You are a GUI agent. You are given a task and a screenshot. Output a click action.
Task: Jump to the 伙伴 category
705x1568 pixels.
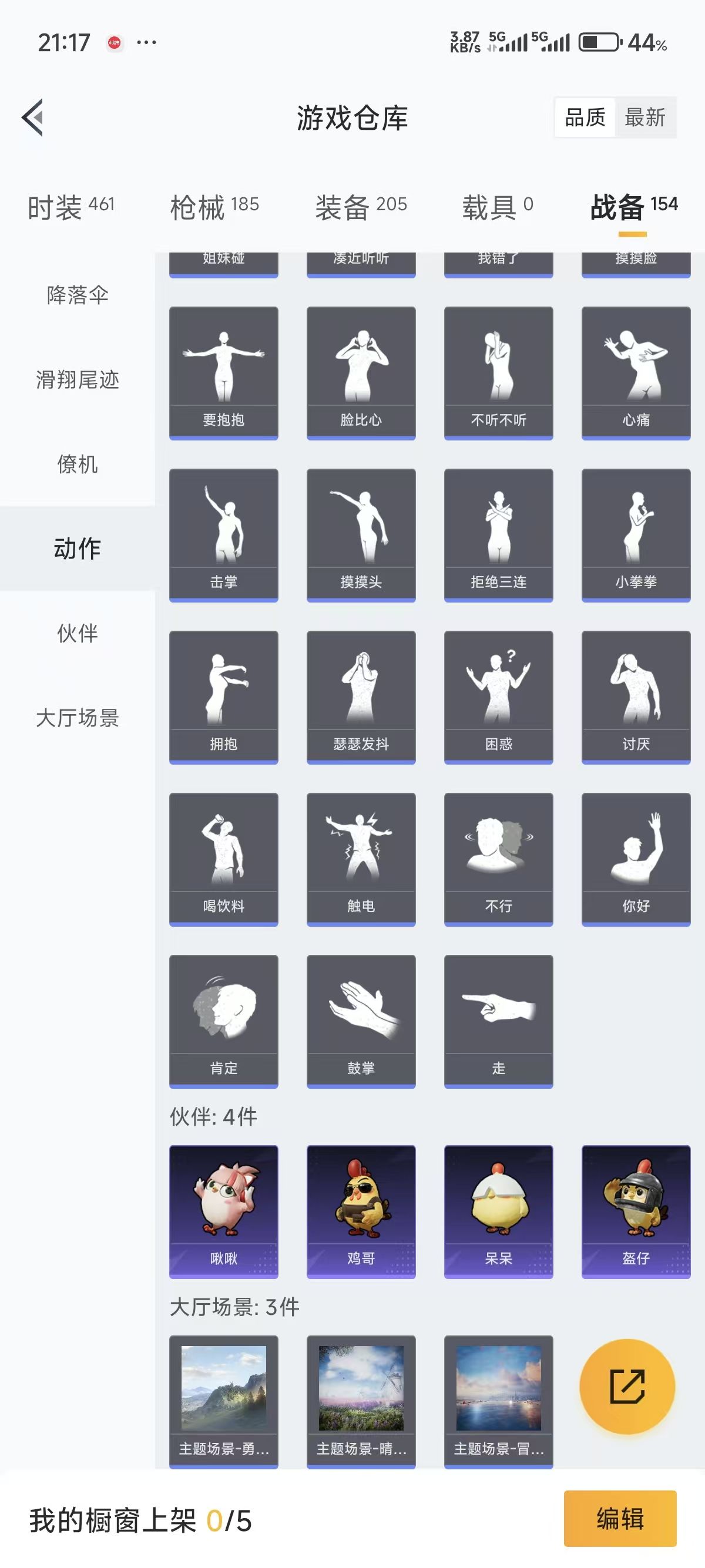pyautogui.click(x=78, y=634)
